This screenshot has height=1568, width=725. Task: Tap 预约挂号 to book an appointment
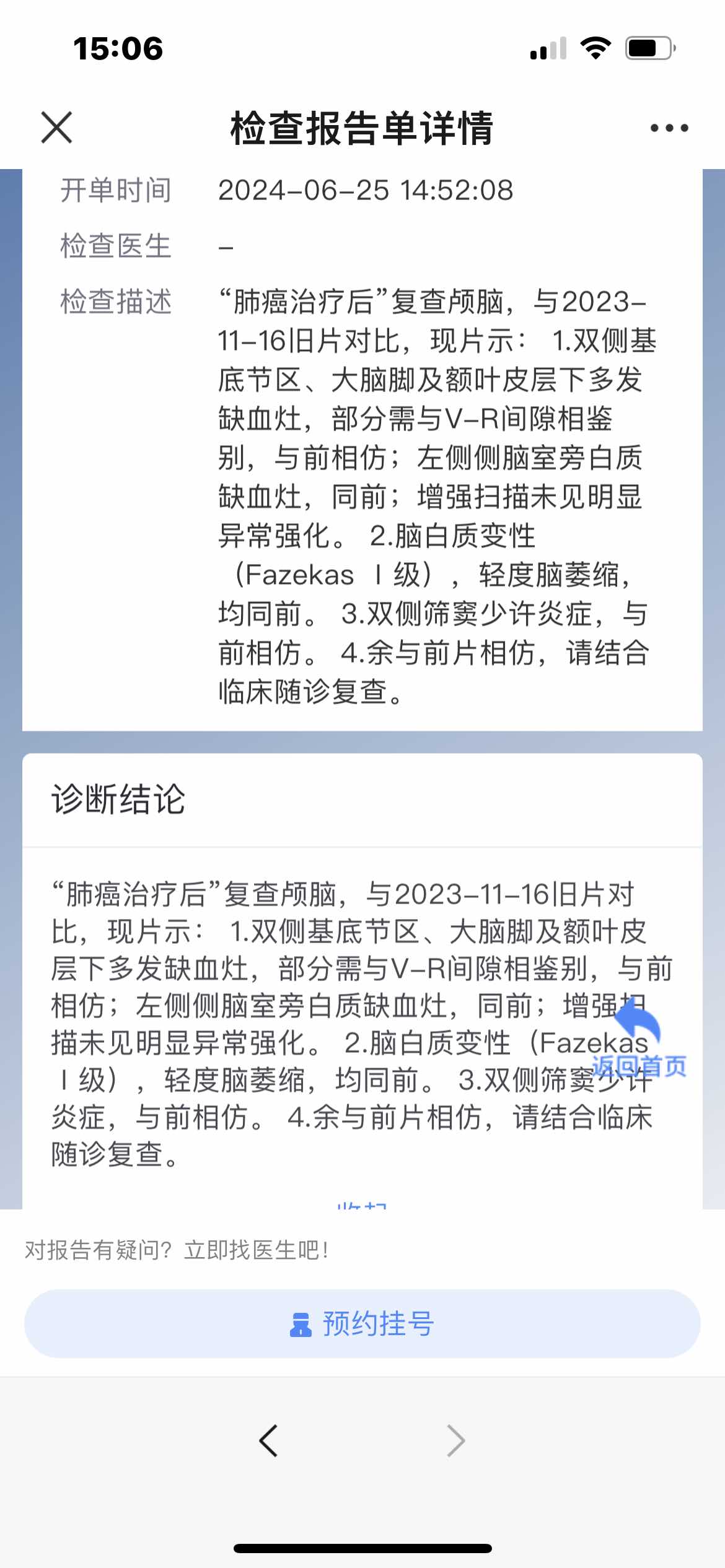click(x=362, y=1324)
